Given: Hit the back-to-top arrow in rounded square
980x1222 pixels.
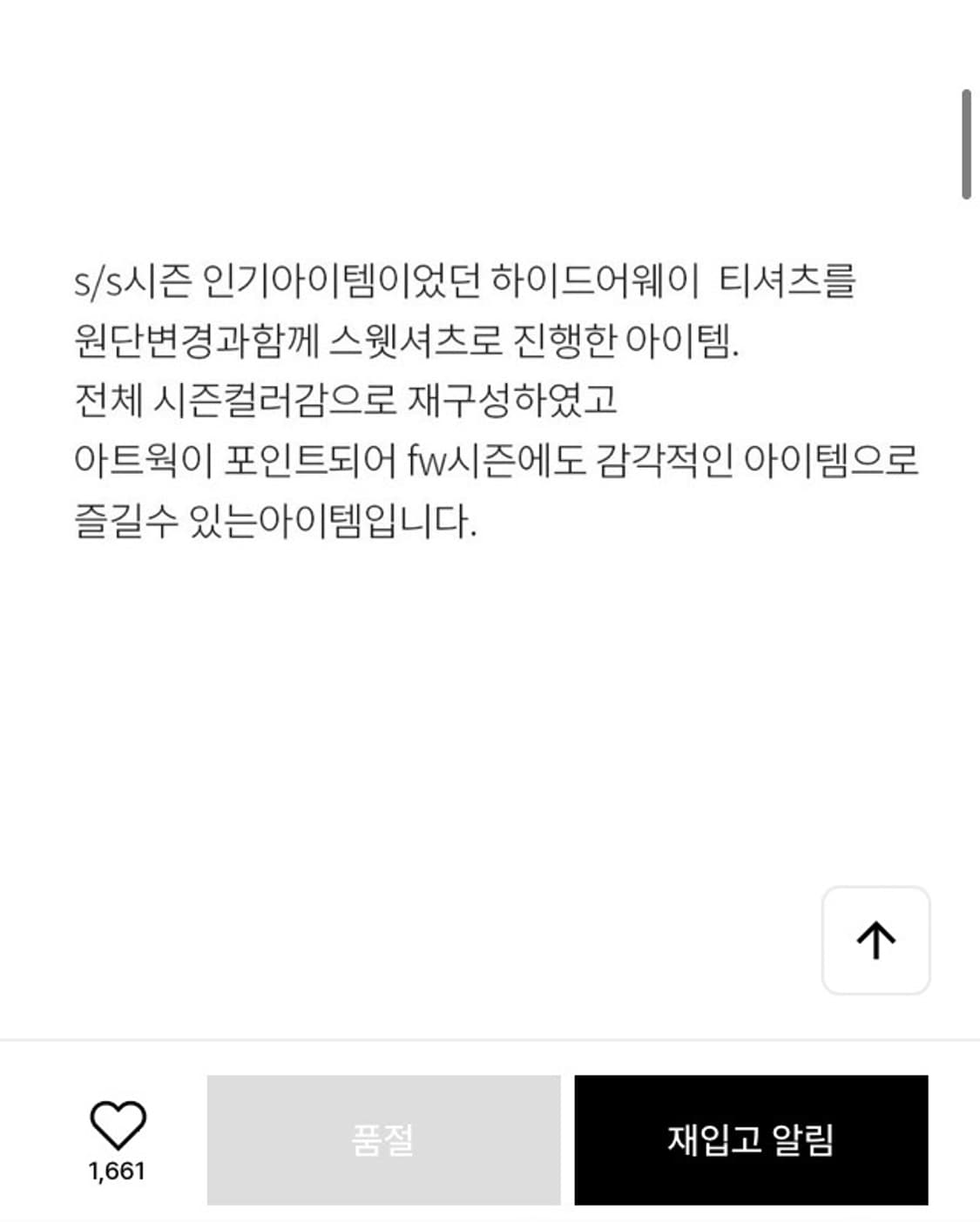Looking at the screenshot, I should click(875, 939).
